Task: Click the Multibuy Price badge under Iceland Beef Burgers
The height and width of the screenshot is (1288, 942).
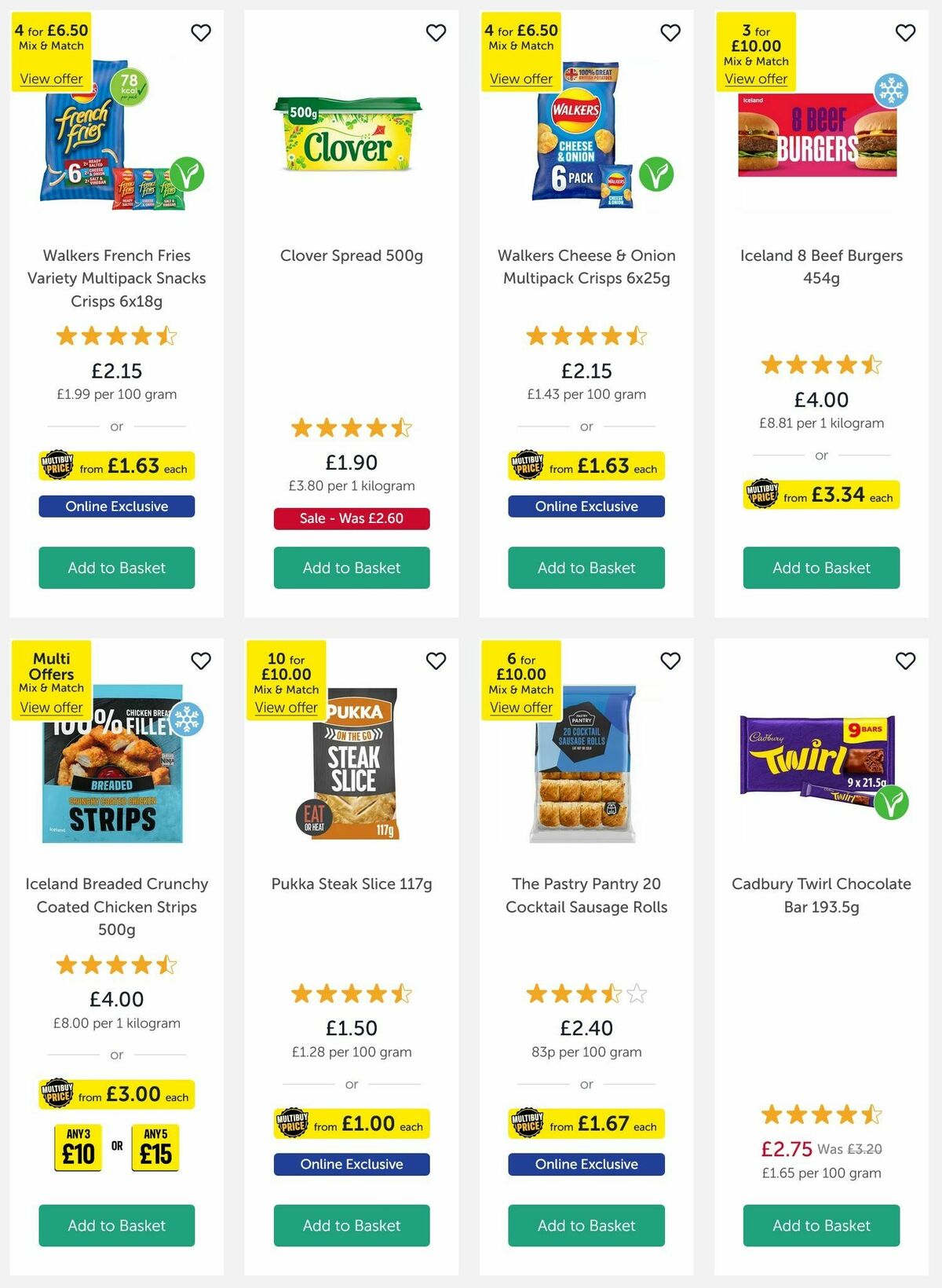Action: pyautogui.click(x=822, y=495)
